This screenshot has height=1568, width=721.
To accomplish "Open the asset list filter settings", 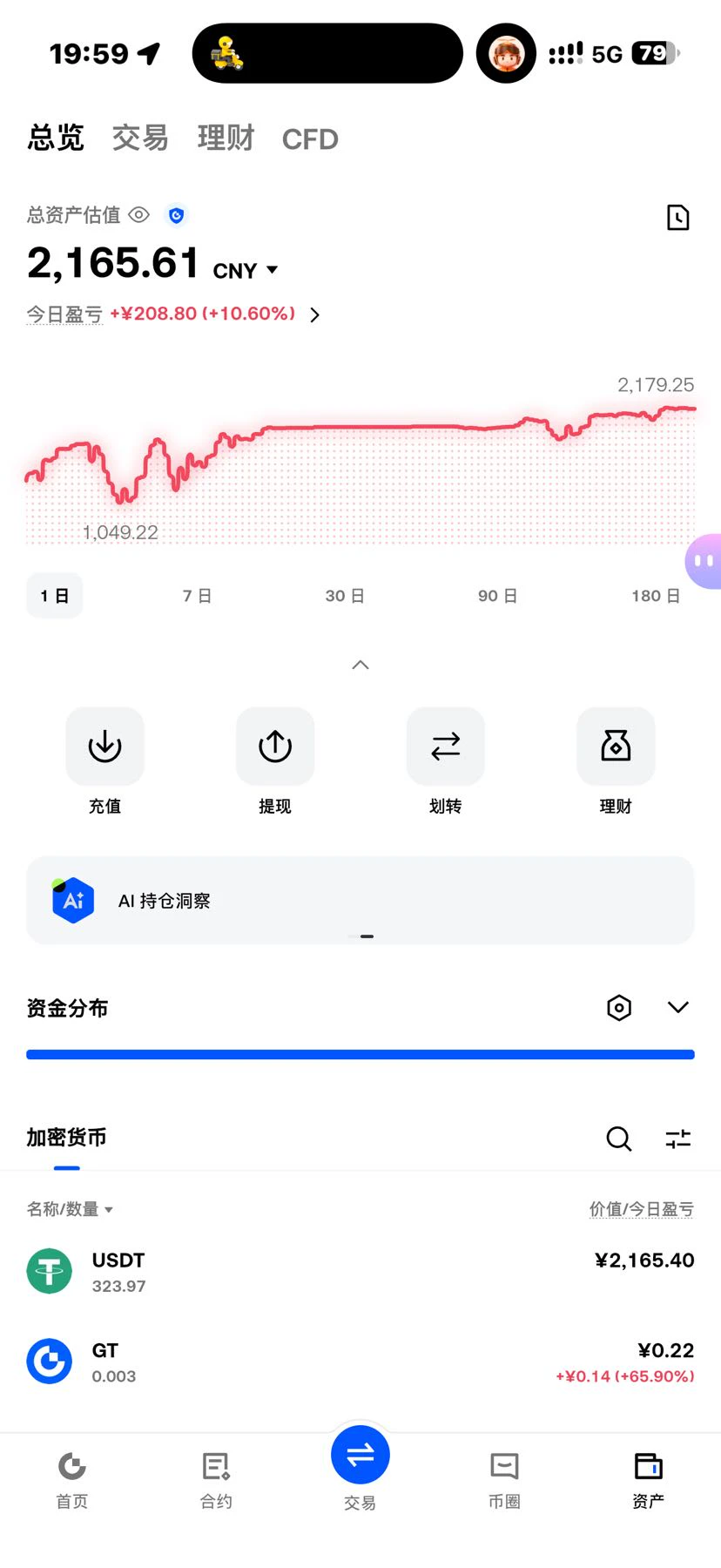I will 677,1138.
